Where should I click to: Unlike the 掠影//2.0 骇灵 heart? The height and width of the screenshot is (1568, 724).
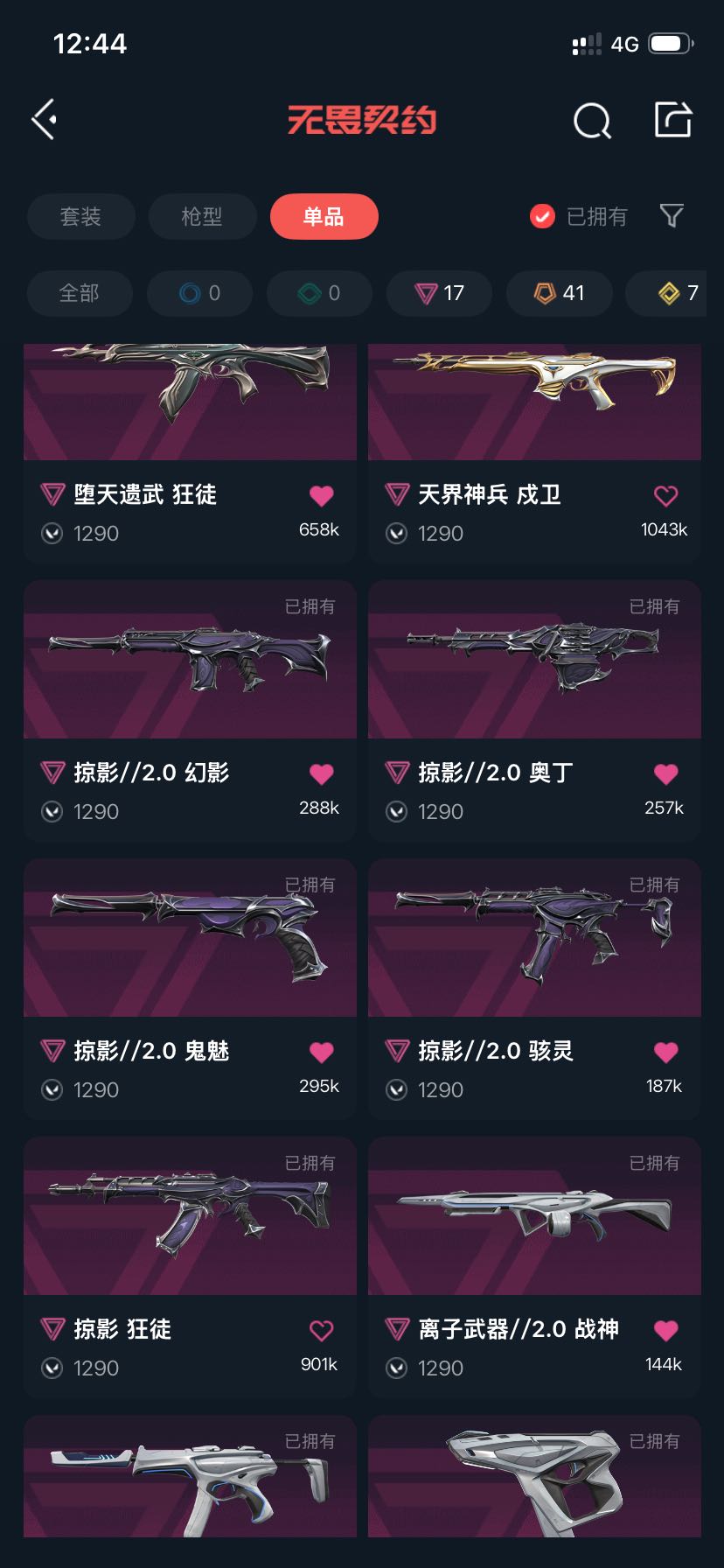click(665, 1053)
